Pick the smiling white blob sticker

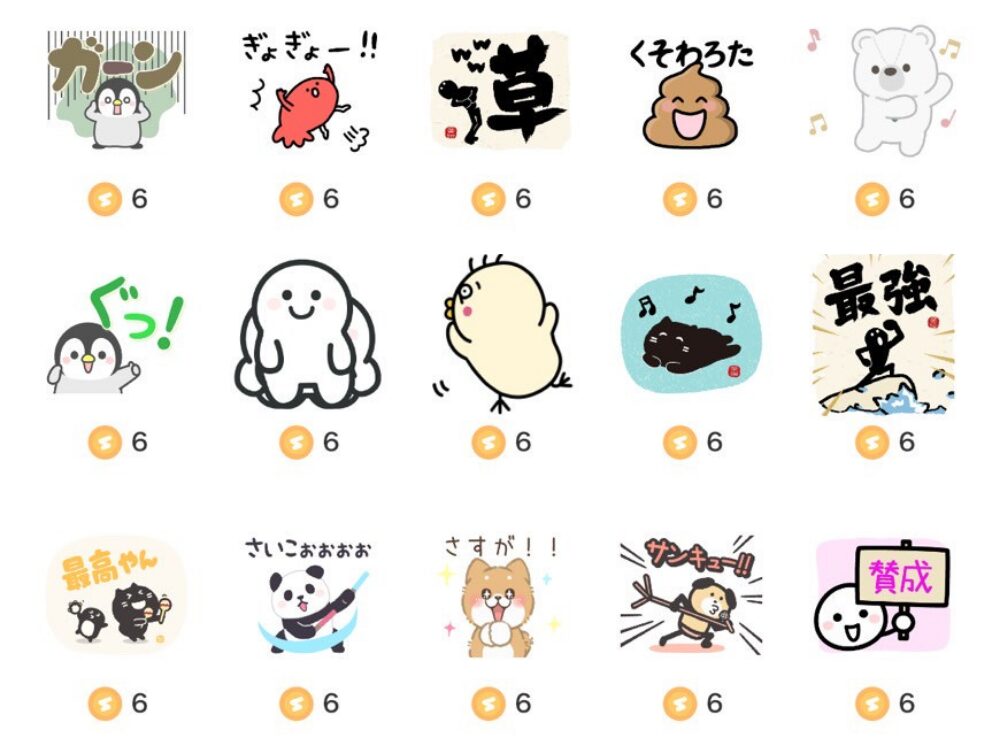click(x=309, y=335)
